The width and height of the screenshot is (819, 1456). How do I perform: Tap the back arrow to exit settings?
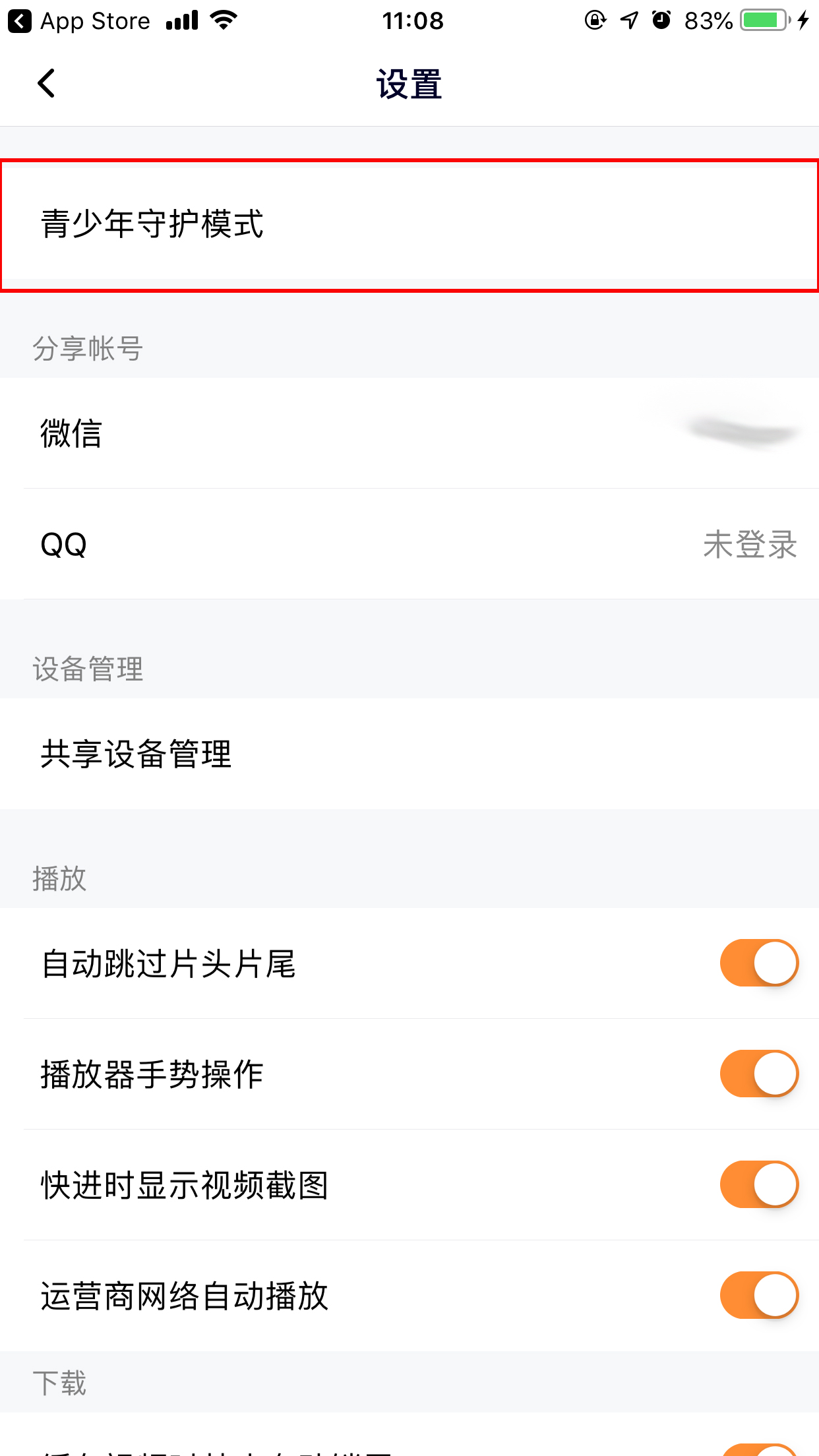[x=46, y=84]
